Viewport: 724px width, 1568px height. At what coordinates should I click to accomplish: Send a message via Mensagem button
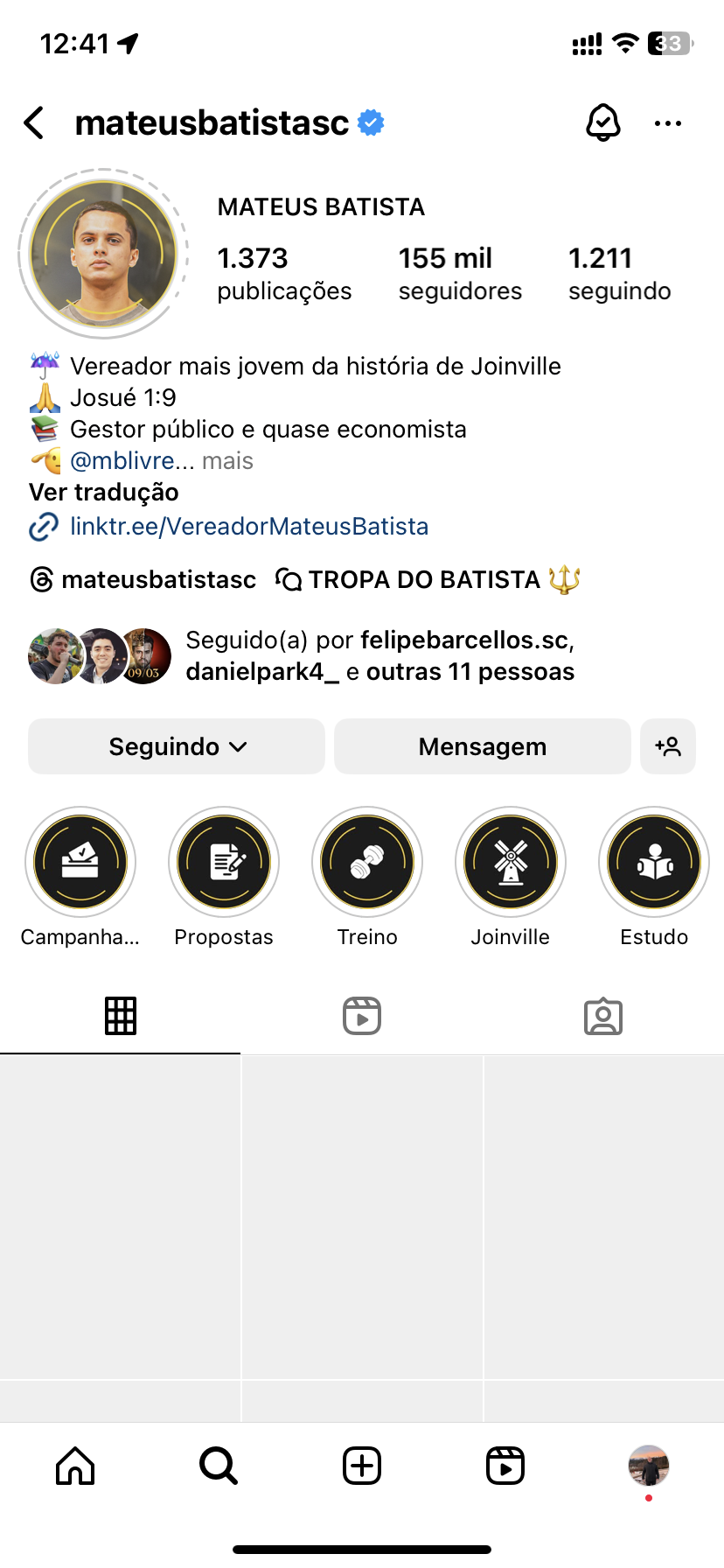click(x=483, y=746)
